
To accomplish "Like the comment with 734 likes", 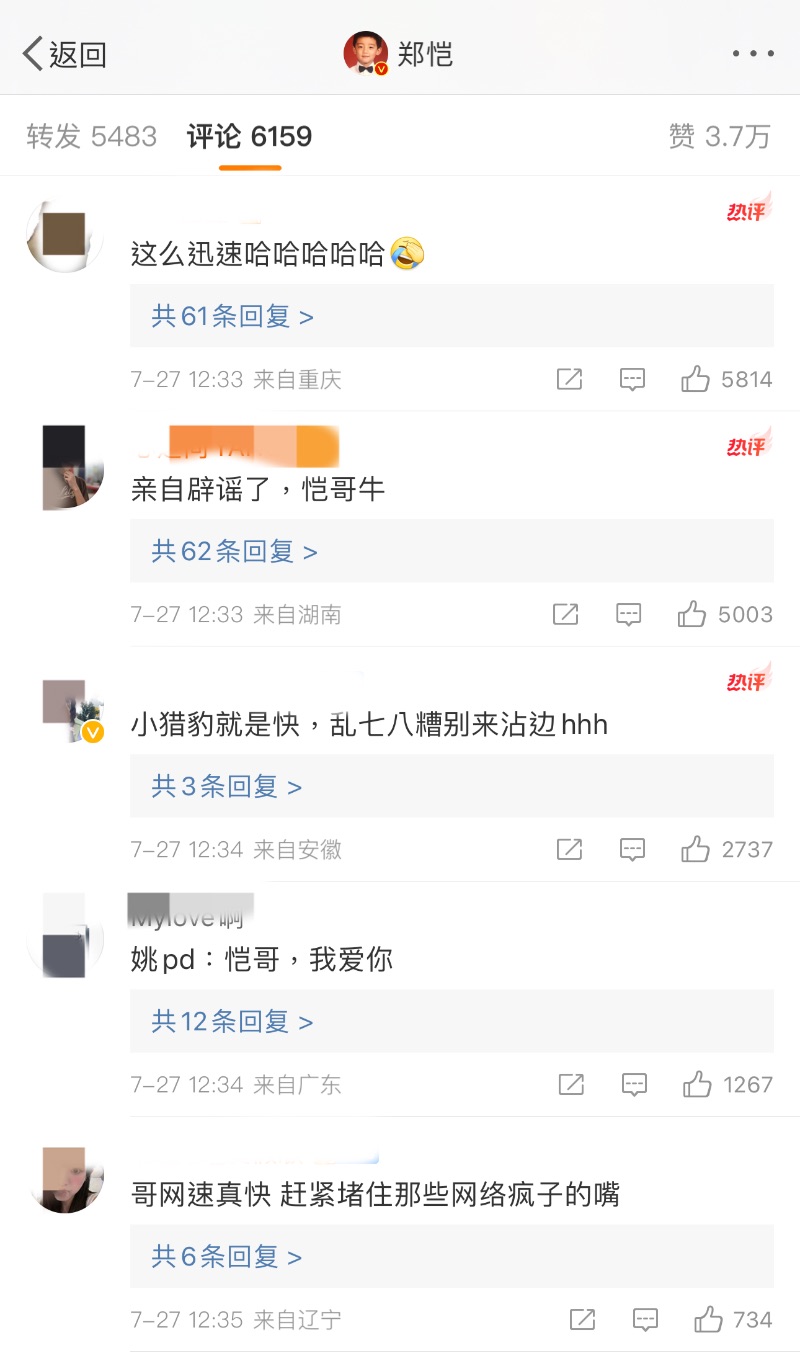I will coord(708,1319).
